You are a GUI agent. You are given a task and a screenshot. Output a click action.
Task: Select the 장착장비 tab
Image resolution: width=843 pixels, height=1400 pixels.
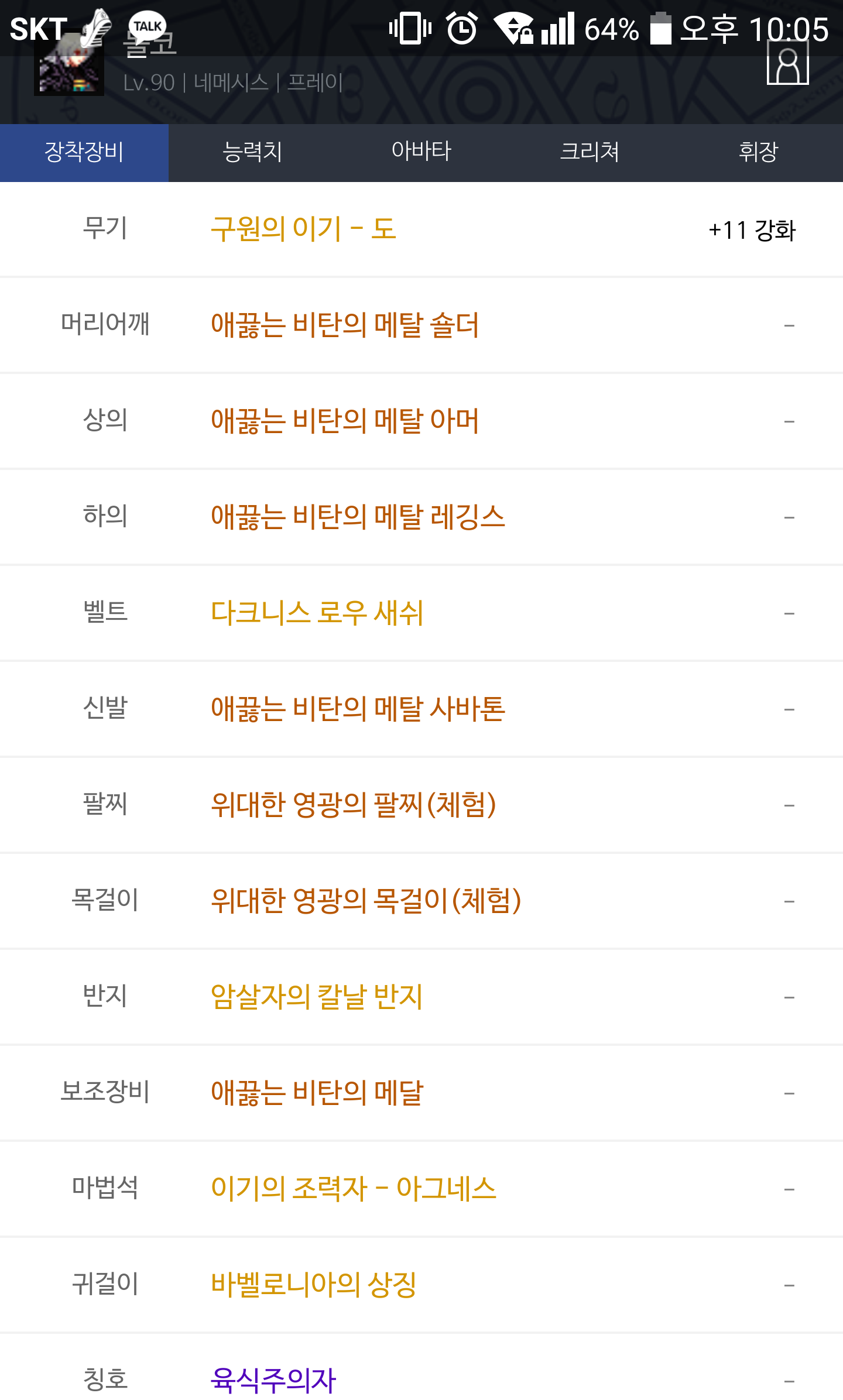point(84,152)
